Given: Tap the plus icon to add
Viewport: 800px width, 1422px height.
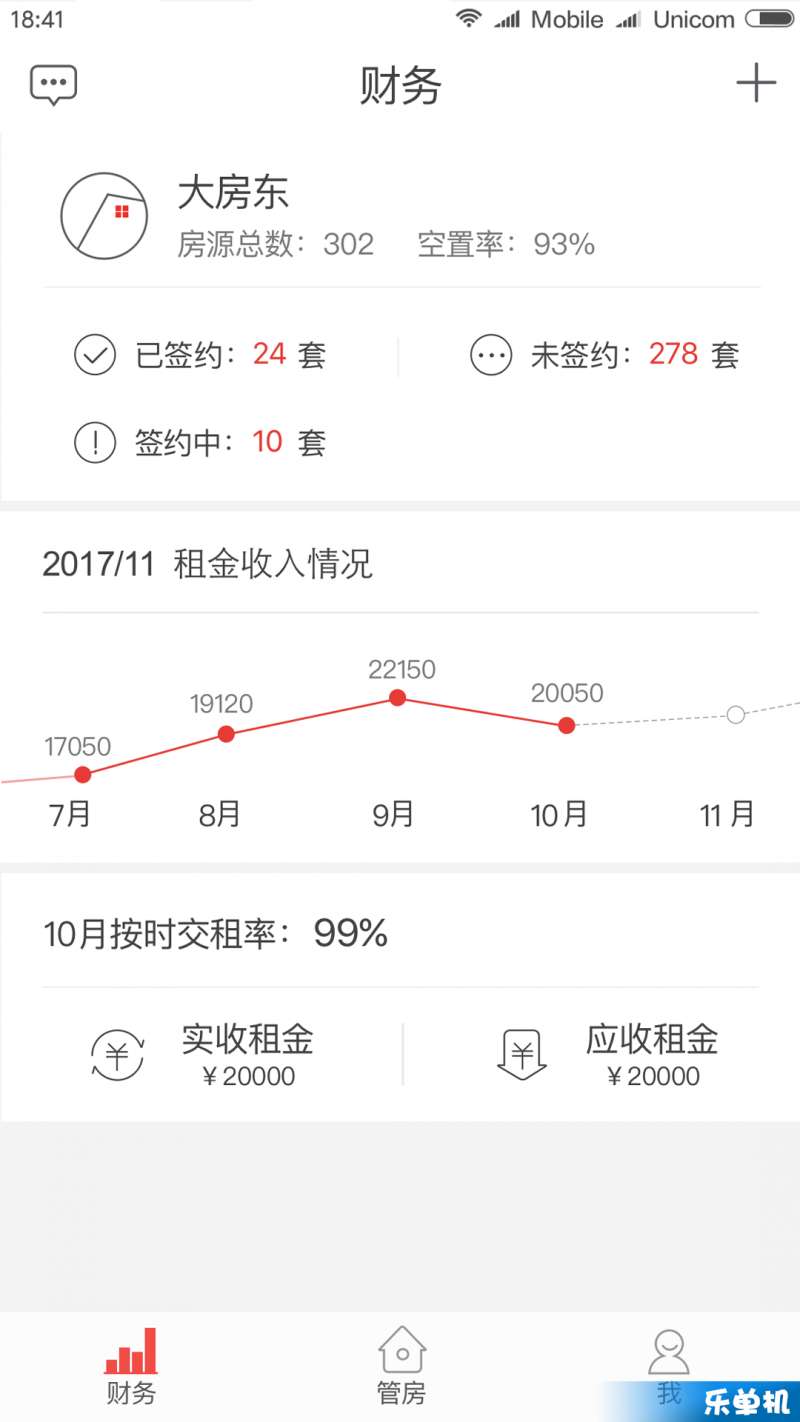Looking at the screenshot, I should point(756,83).
